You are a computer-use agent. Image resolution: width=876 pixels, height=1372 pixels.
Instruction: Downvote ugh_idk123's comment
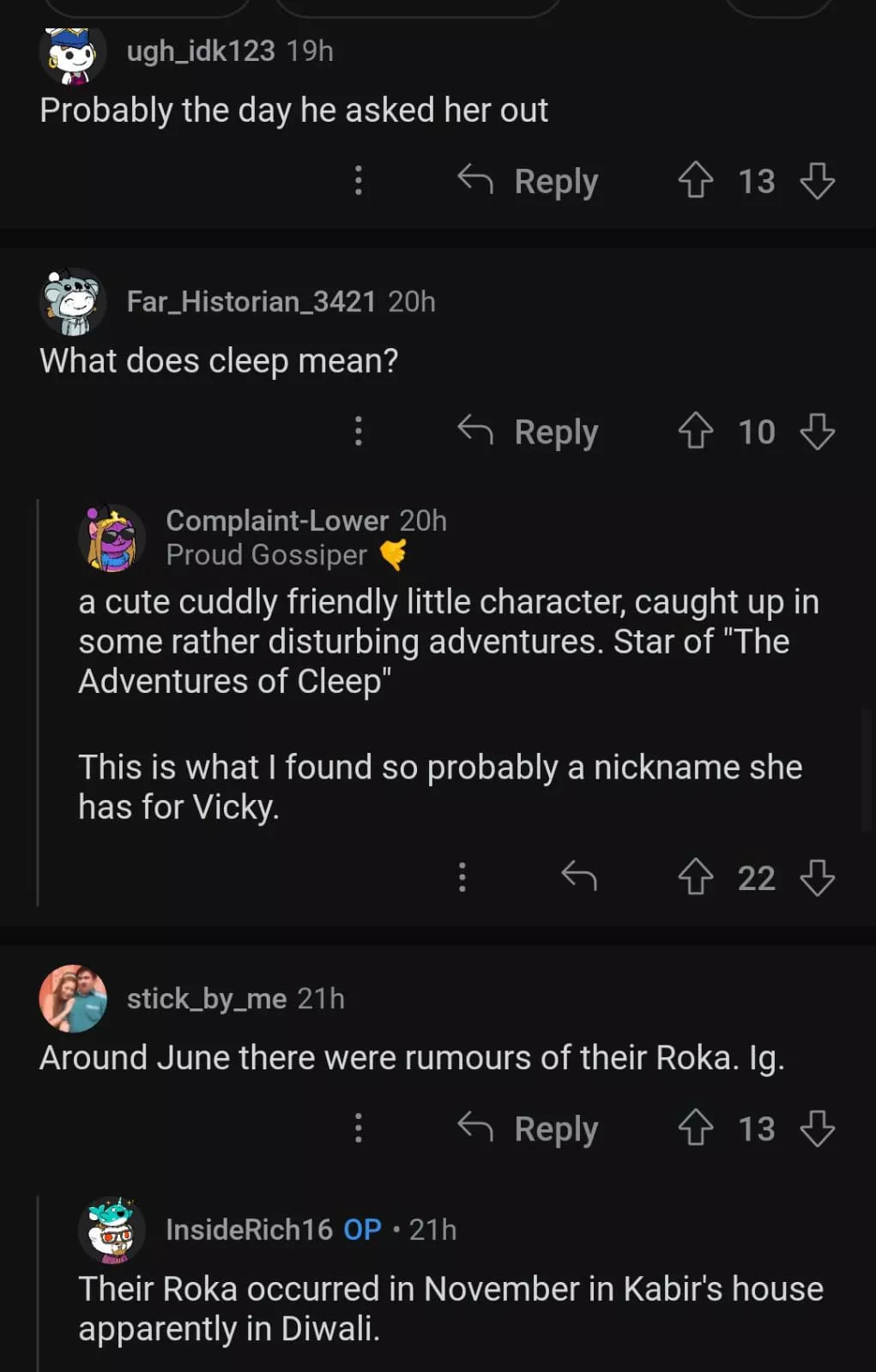point(817,181)
